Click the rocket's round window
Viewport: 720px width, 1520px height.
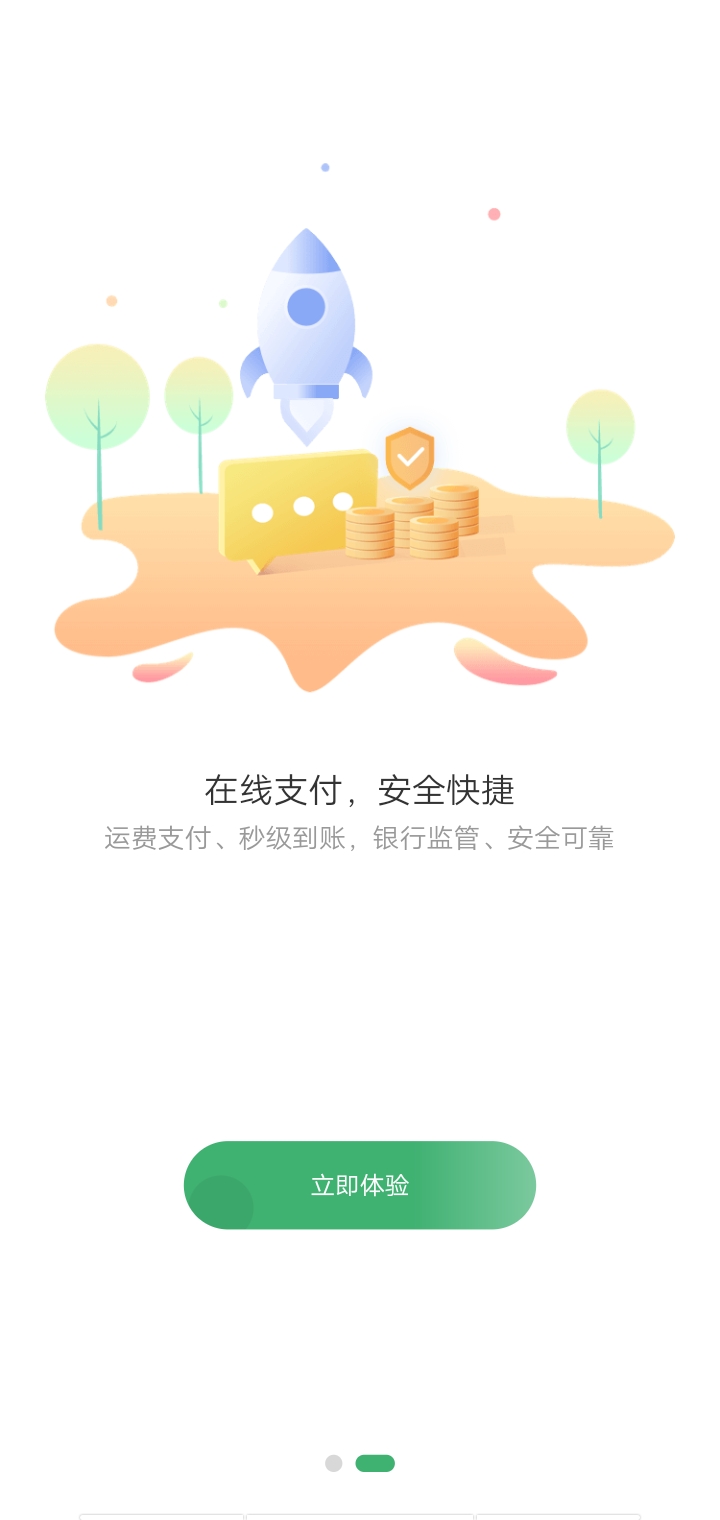pos(305,307)
